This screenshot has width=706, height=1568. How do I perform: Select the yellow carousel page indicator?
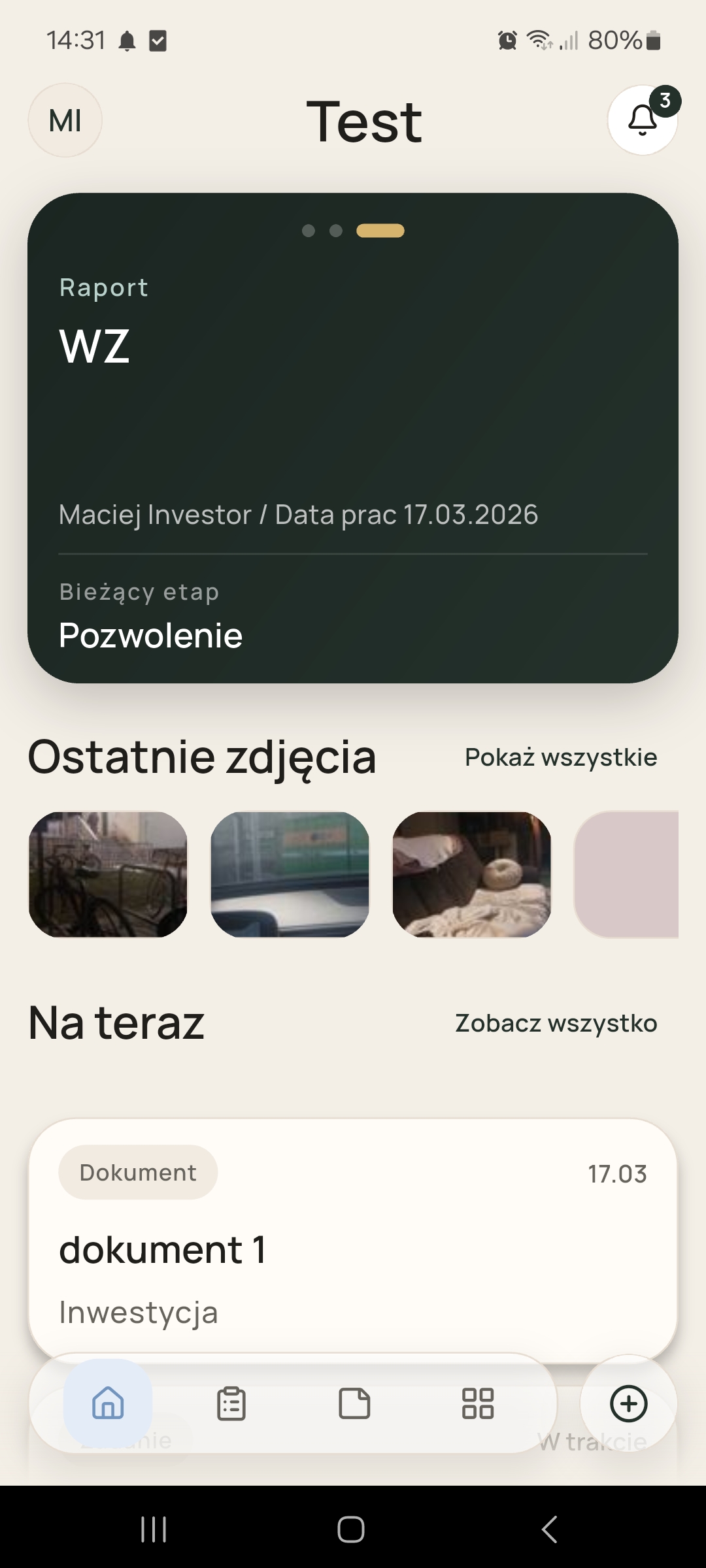[380, 231]
